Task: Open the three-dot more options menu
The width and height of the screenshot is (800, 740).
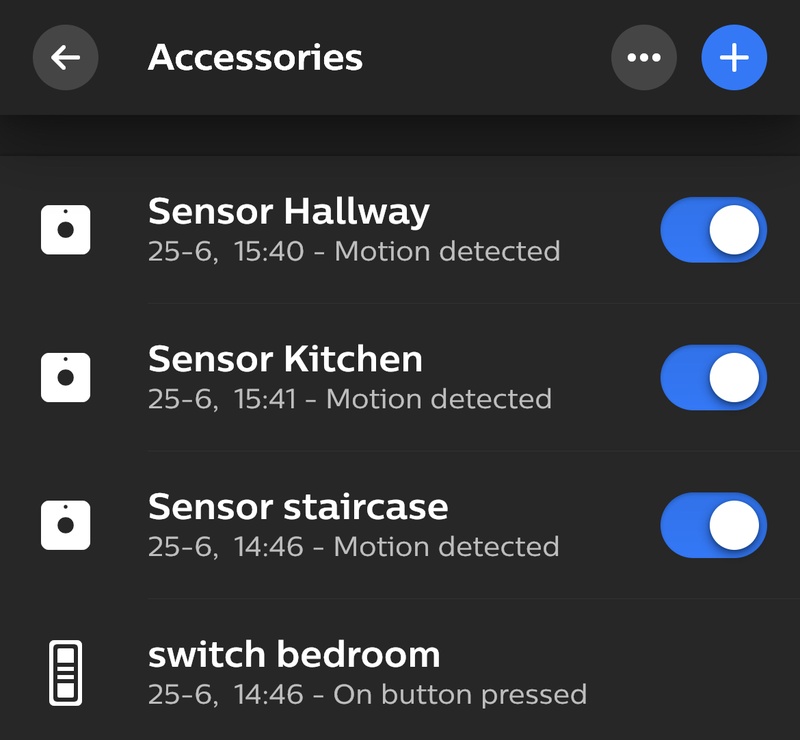Action: pyautogui.click(x=643, y=58)
